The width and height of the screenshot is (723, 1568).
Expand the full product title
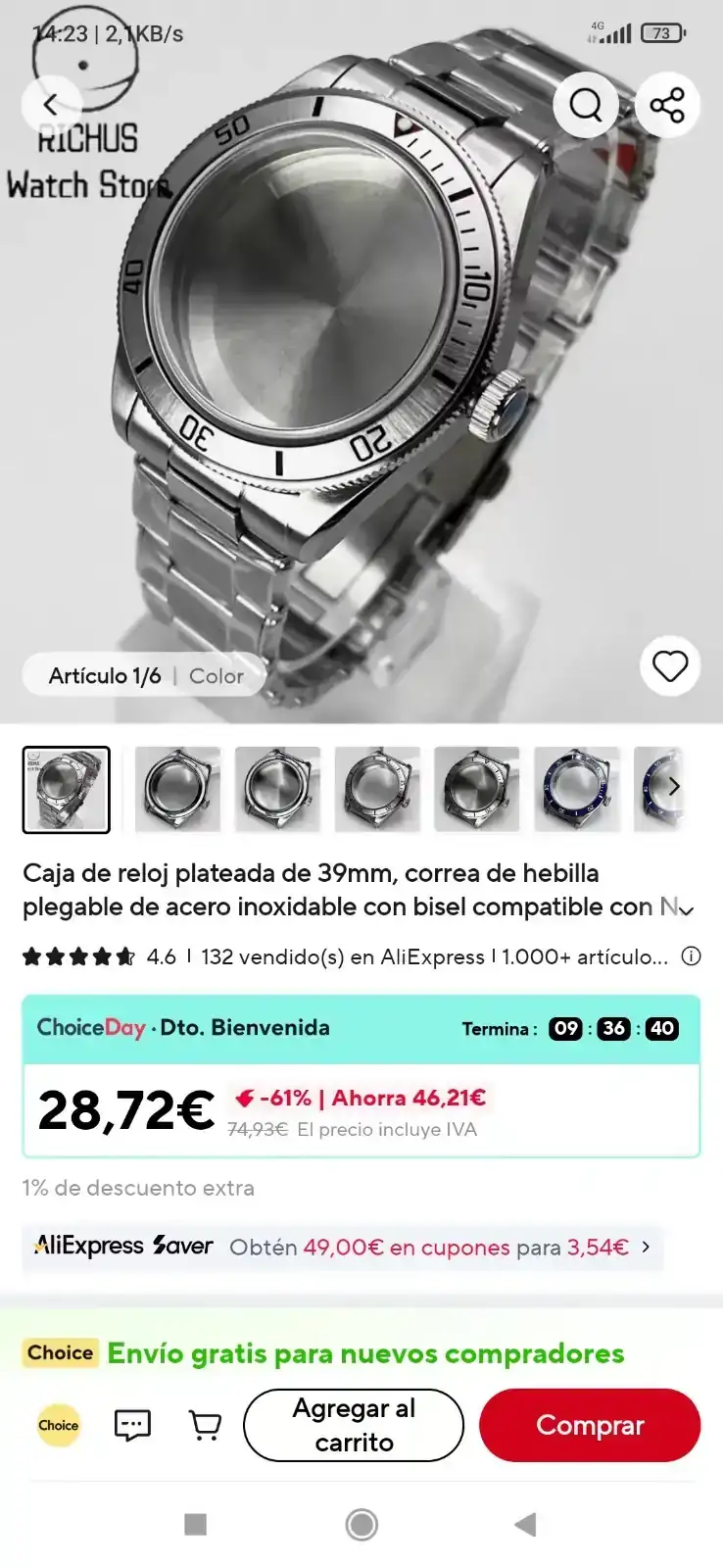pyautogui.click(x=687, y=909)
